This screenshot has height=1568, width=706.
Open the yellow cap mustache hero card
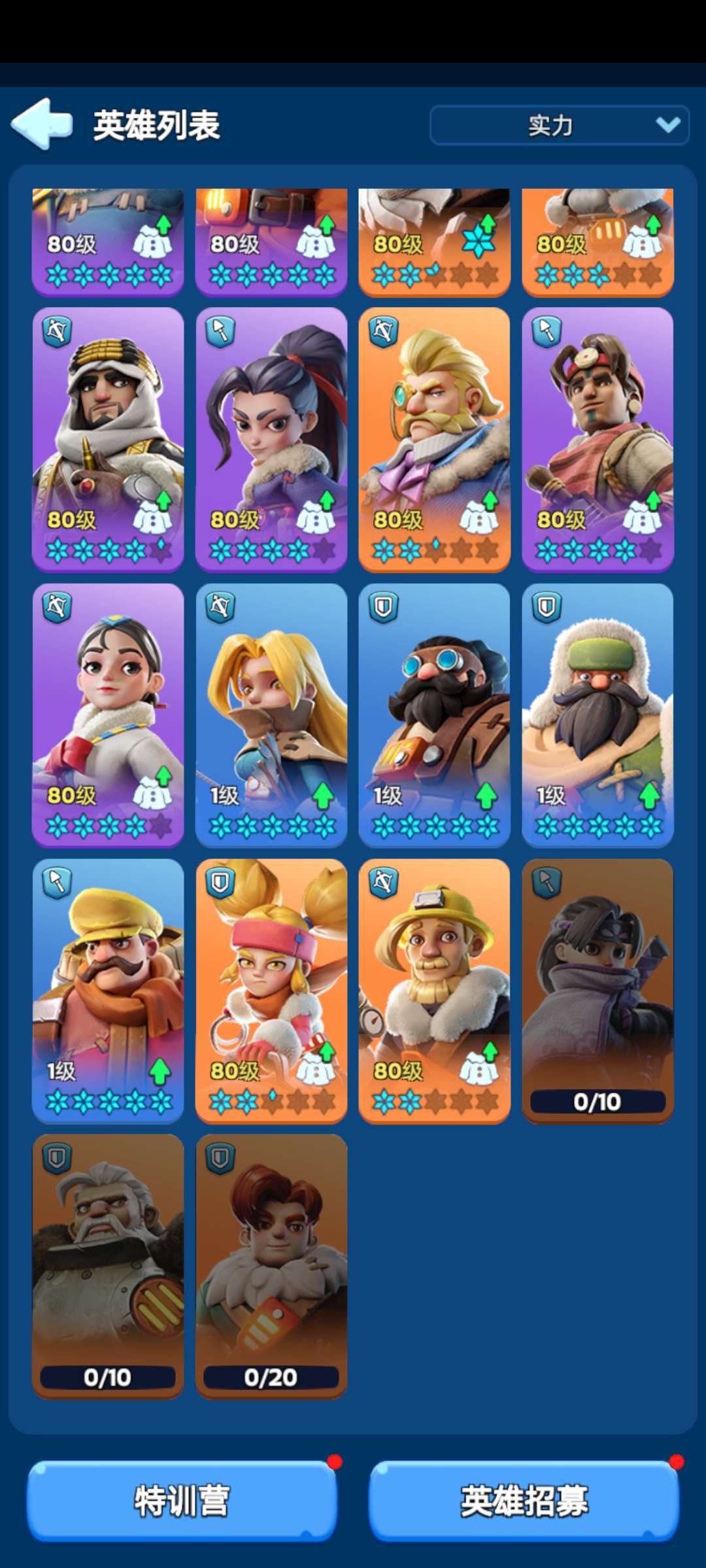coord(108,990)
